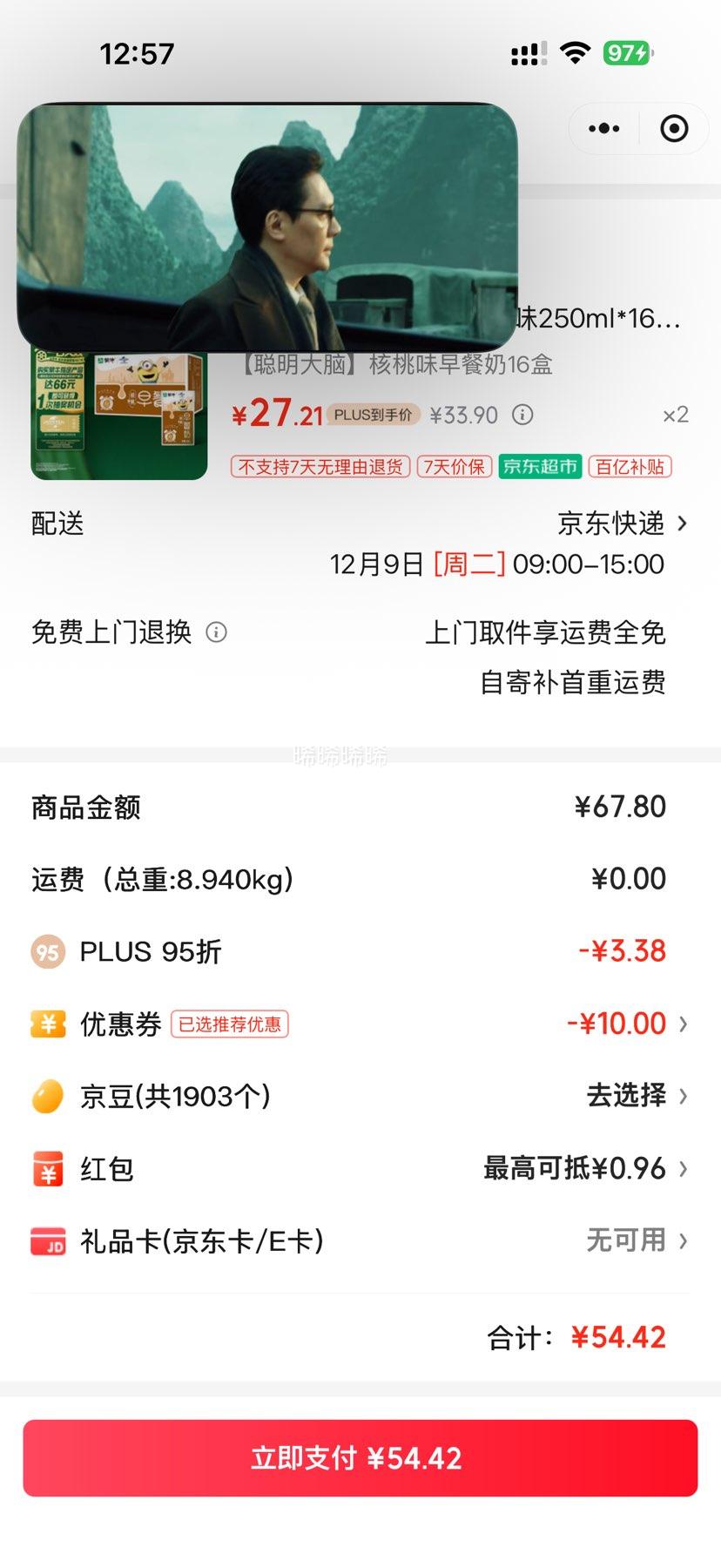
Task: Tap the 百亿补贴 subsidy badge
Action: click(629, 467)
